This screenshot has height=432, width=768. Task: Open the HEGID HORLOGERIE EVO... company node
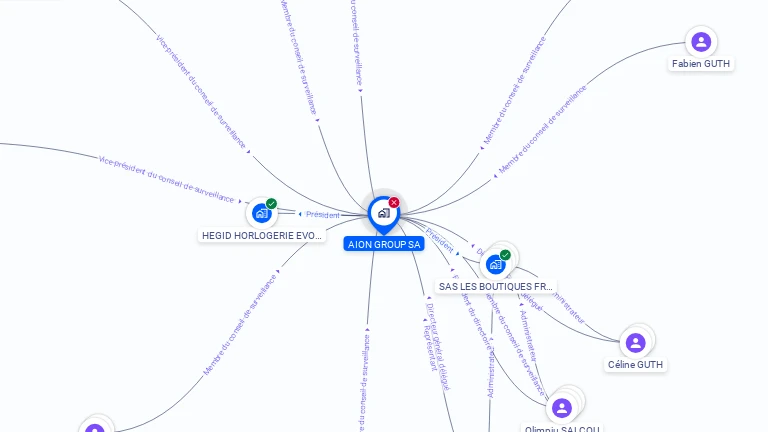262,212
